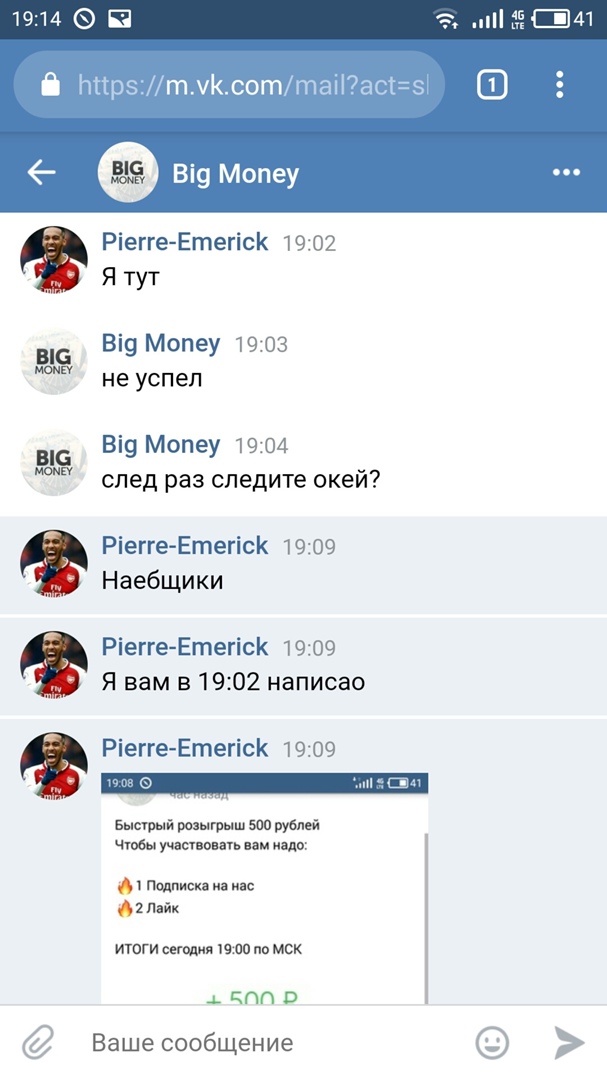Tap Pierre-Emerick's avatar beside 'Наебщики'
Screen dimensions: 607x1080
54,563
